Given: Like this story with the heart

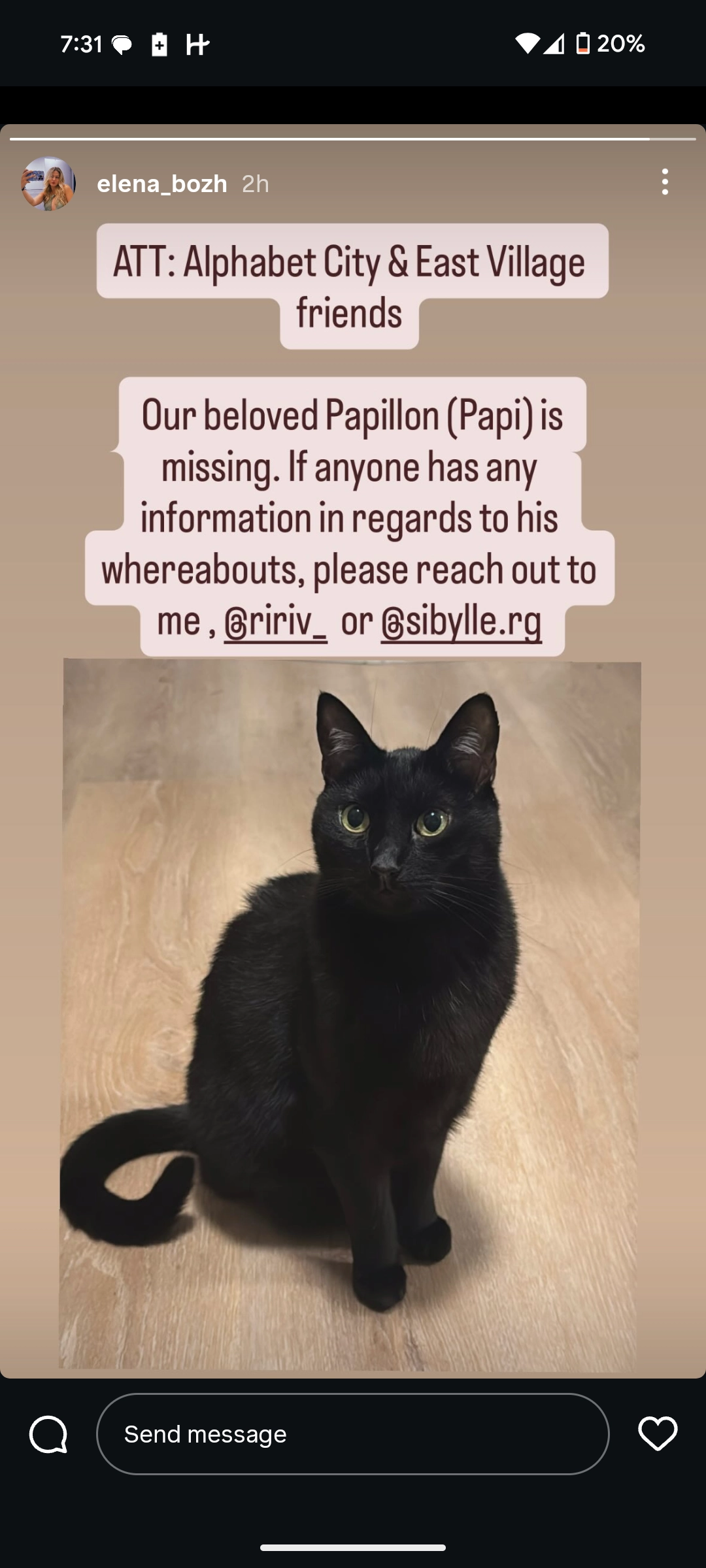Looking at the screenshot, I should pos(658,1434).
